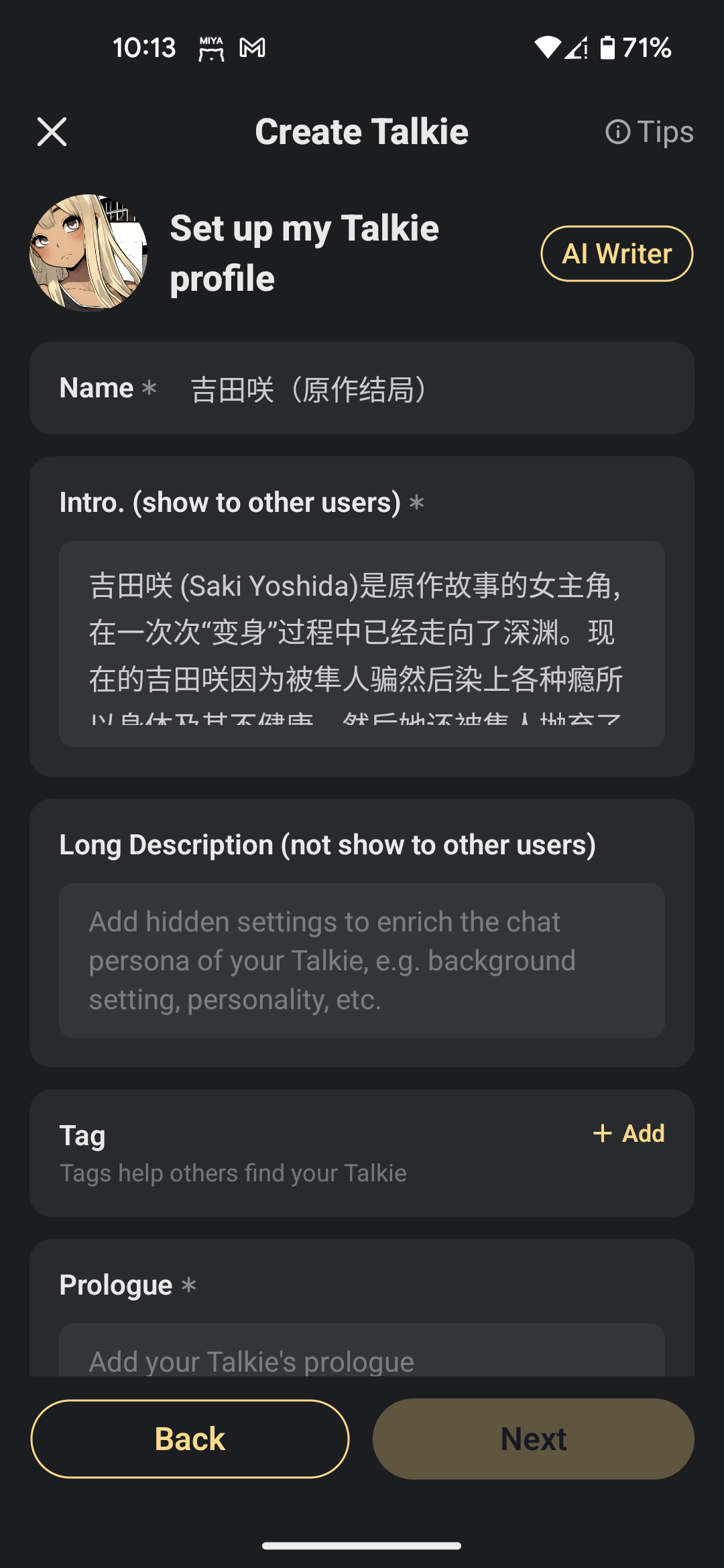Continue with the Next button

click(x=533, y=1439)
